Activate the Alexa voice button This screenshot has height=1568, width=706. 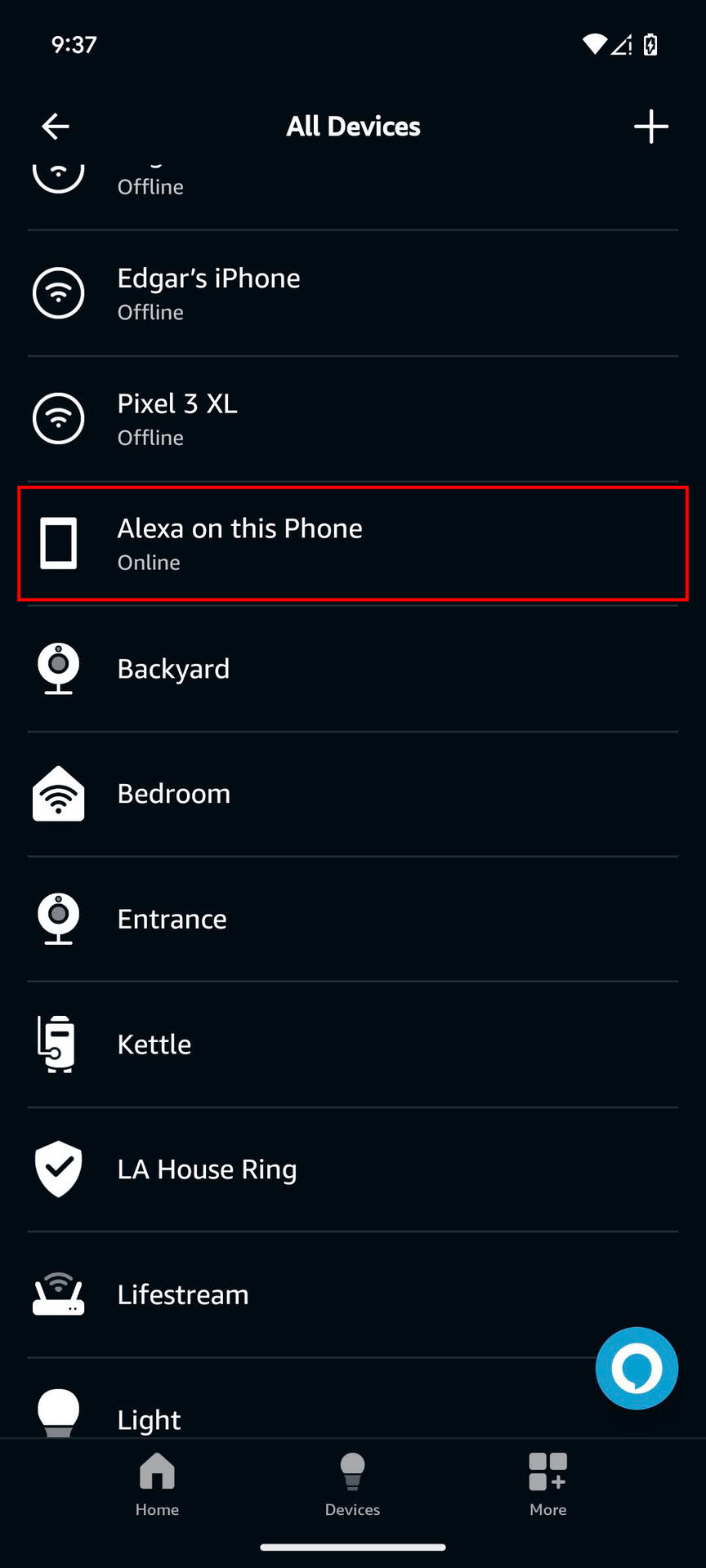pos(637,1368)
